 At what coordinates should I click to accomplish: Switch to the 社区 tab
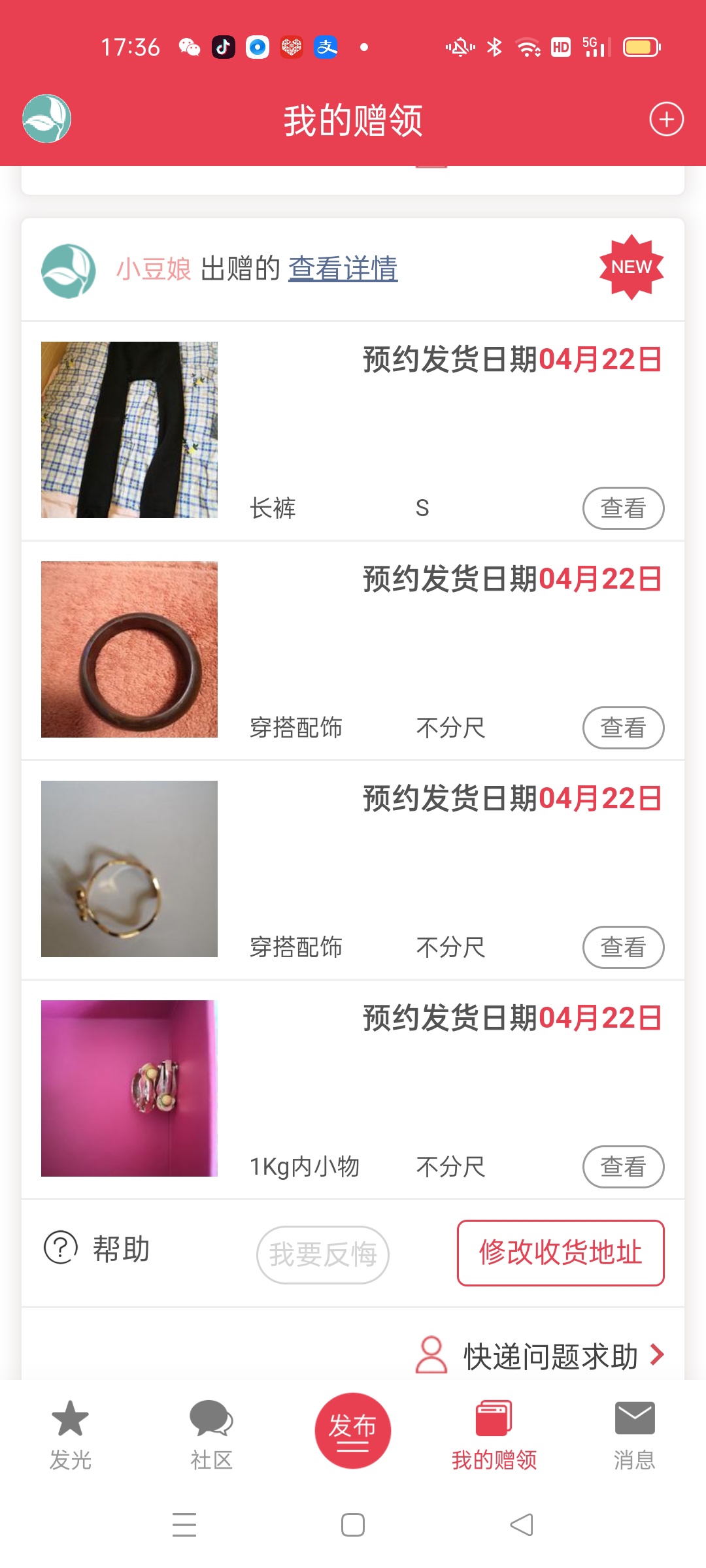point(211,1435)
